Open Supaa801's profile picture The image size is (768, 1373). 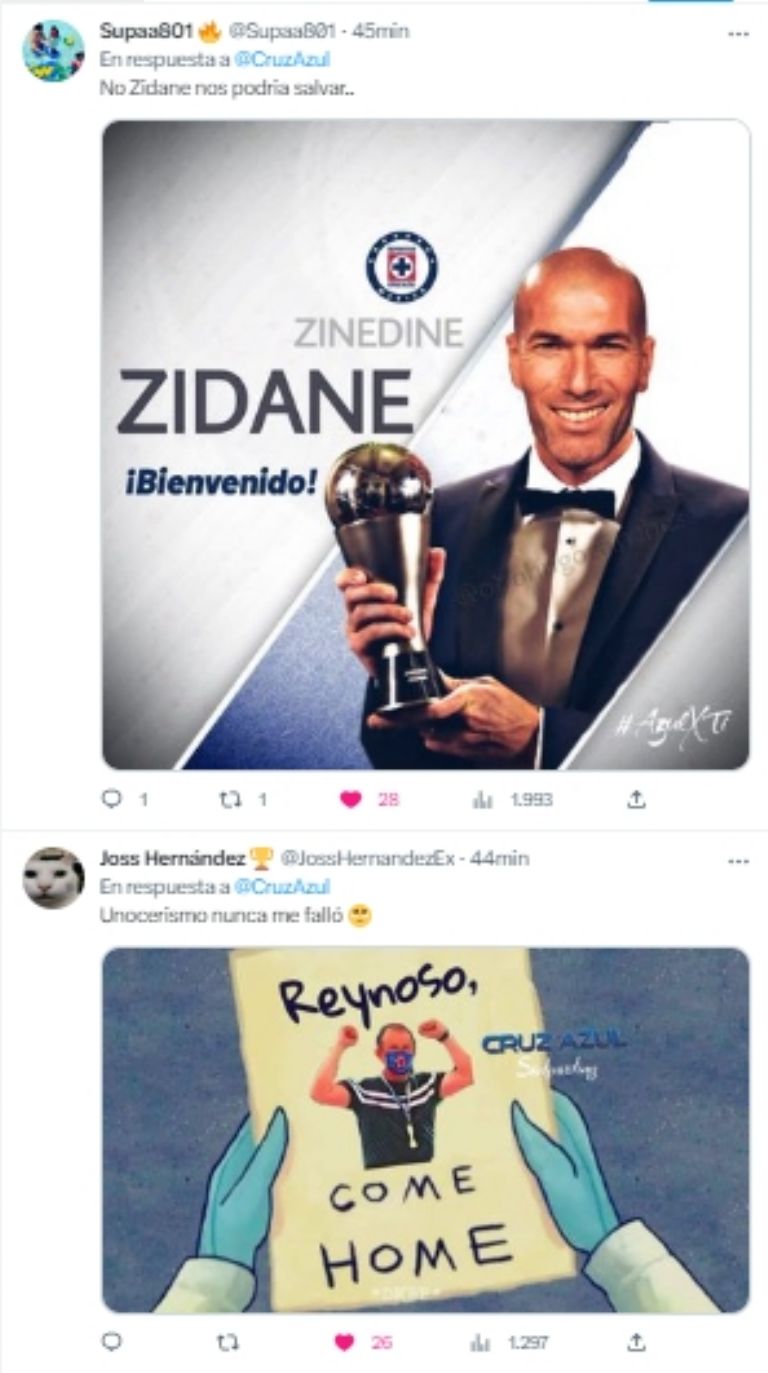click(53, 51)
